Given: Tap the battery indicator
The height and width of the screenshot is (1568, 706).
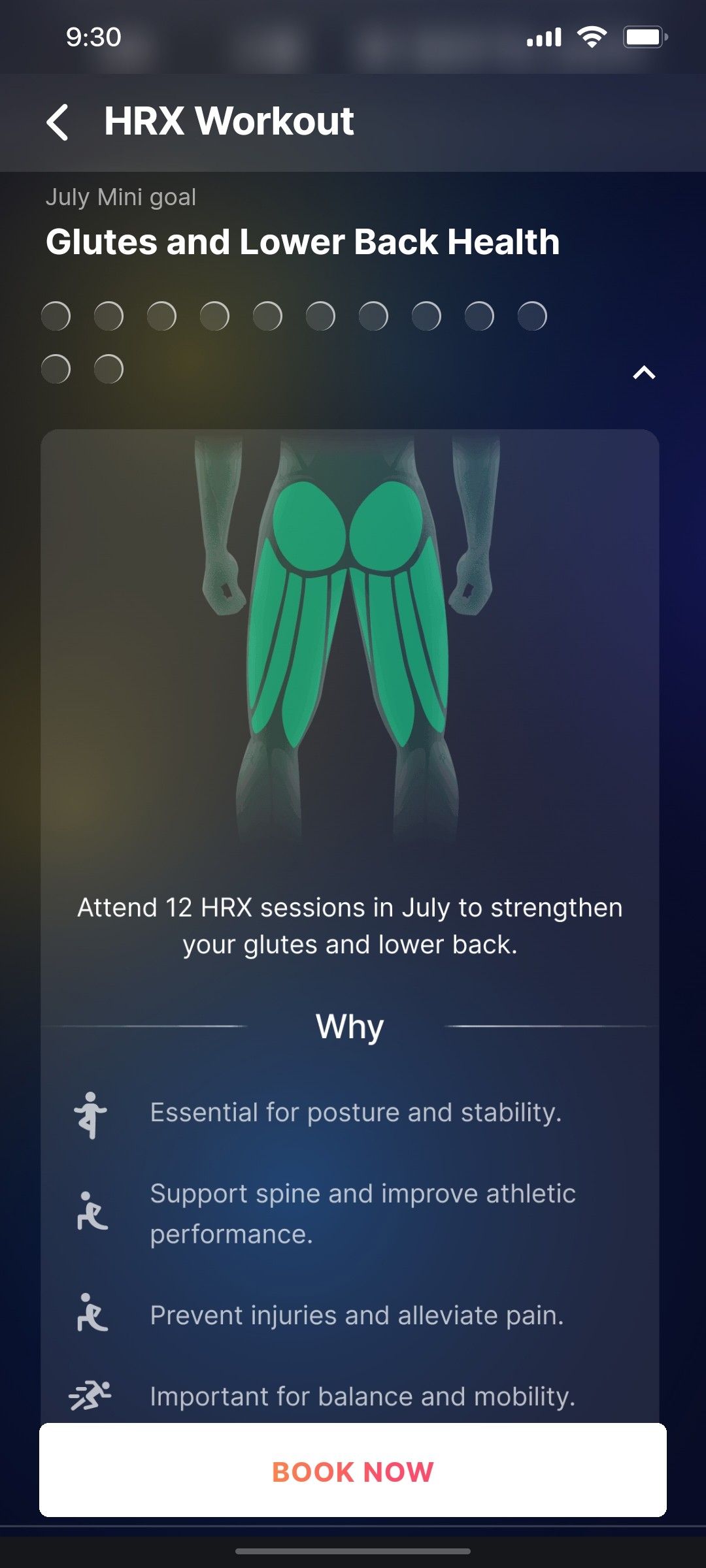Looking at the screenshot, I should click(x=643, y=37).
